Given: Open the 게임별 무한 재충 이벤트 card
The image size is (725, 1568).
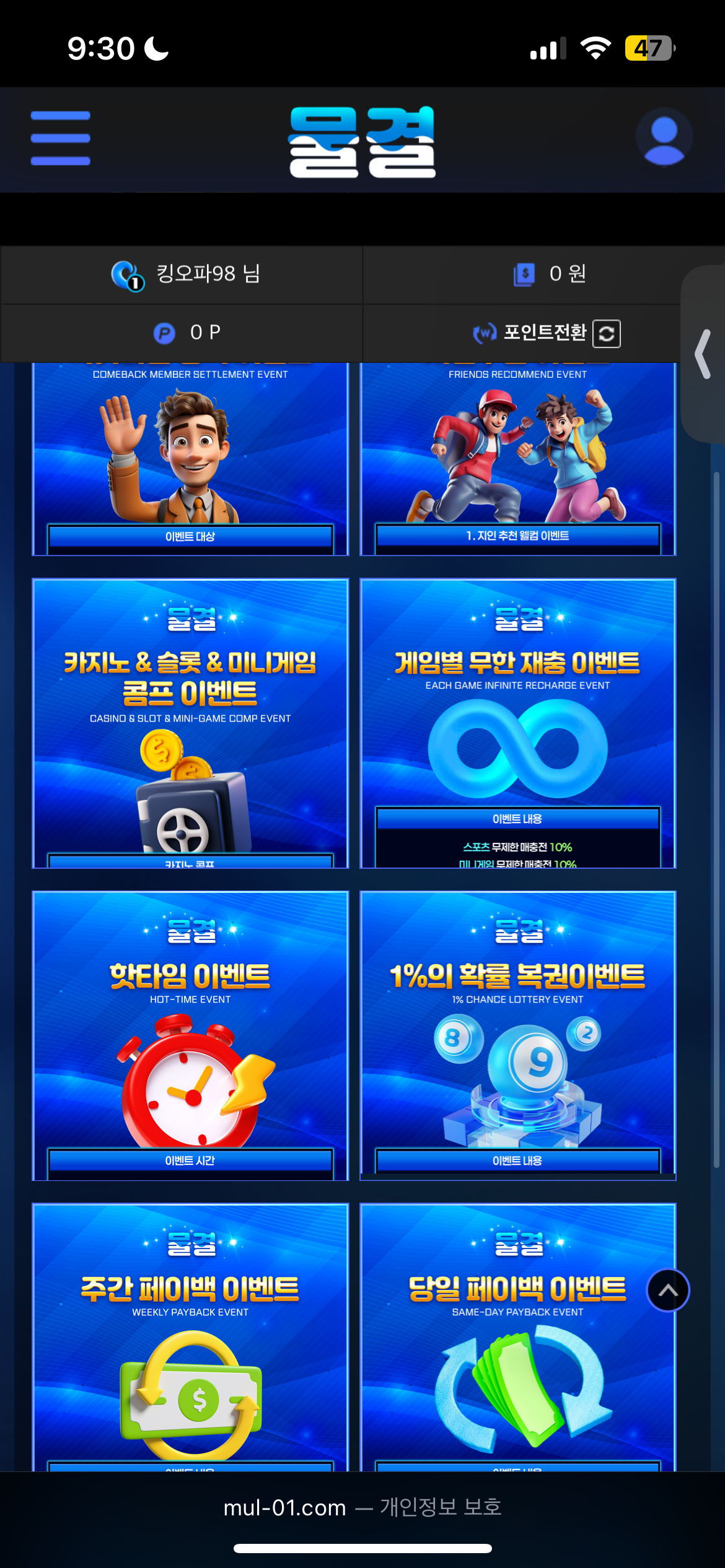Looking at the screenshot, I should tap(517, 723).
